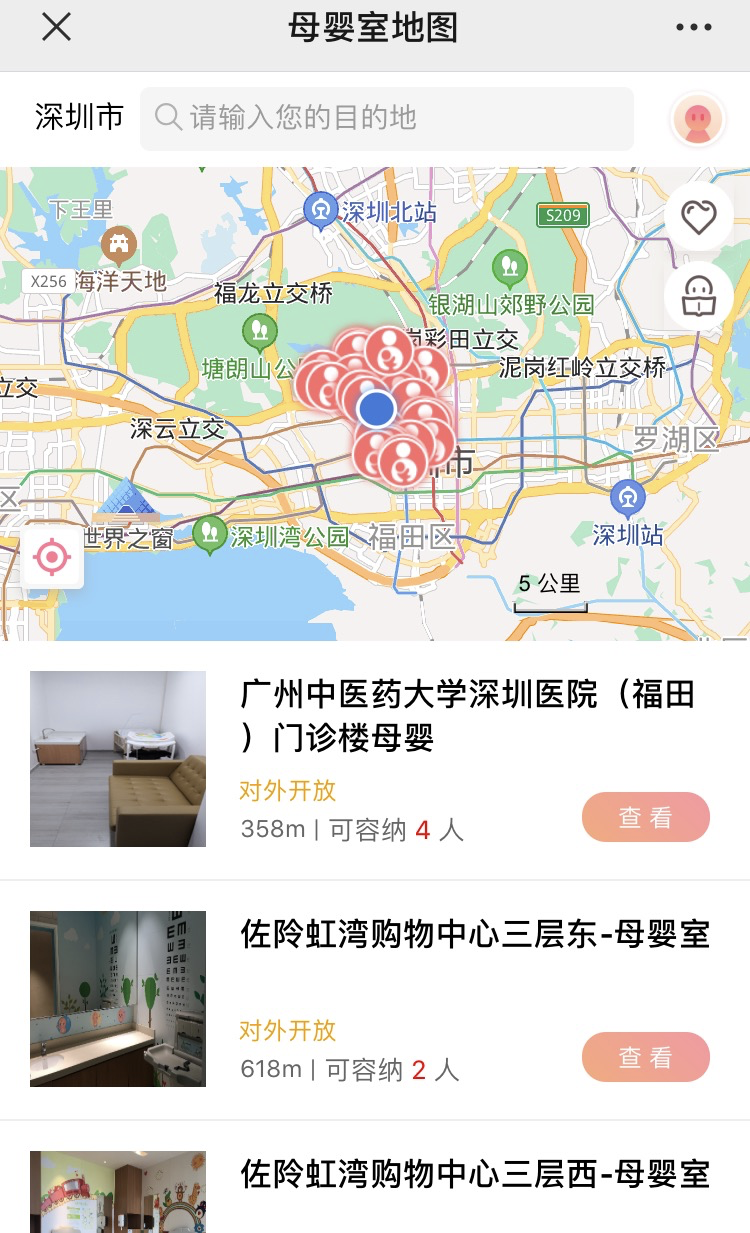The image size is (750, 1233).
Task: Open photo of 广州中医药大学深圳医院 nursing room
Action: pos(118,759)
